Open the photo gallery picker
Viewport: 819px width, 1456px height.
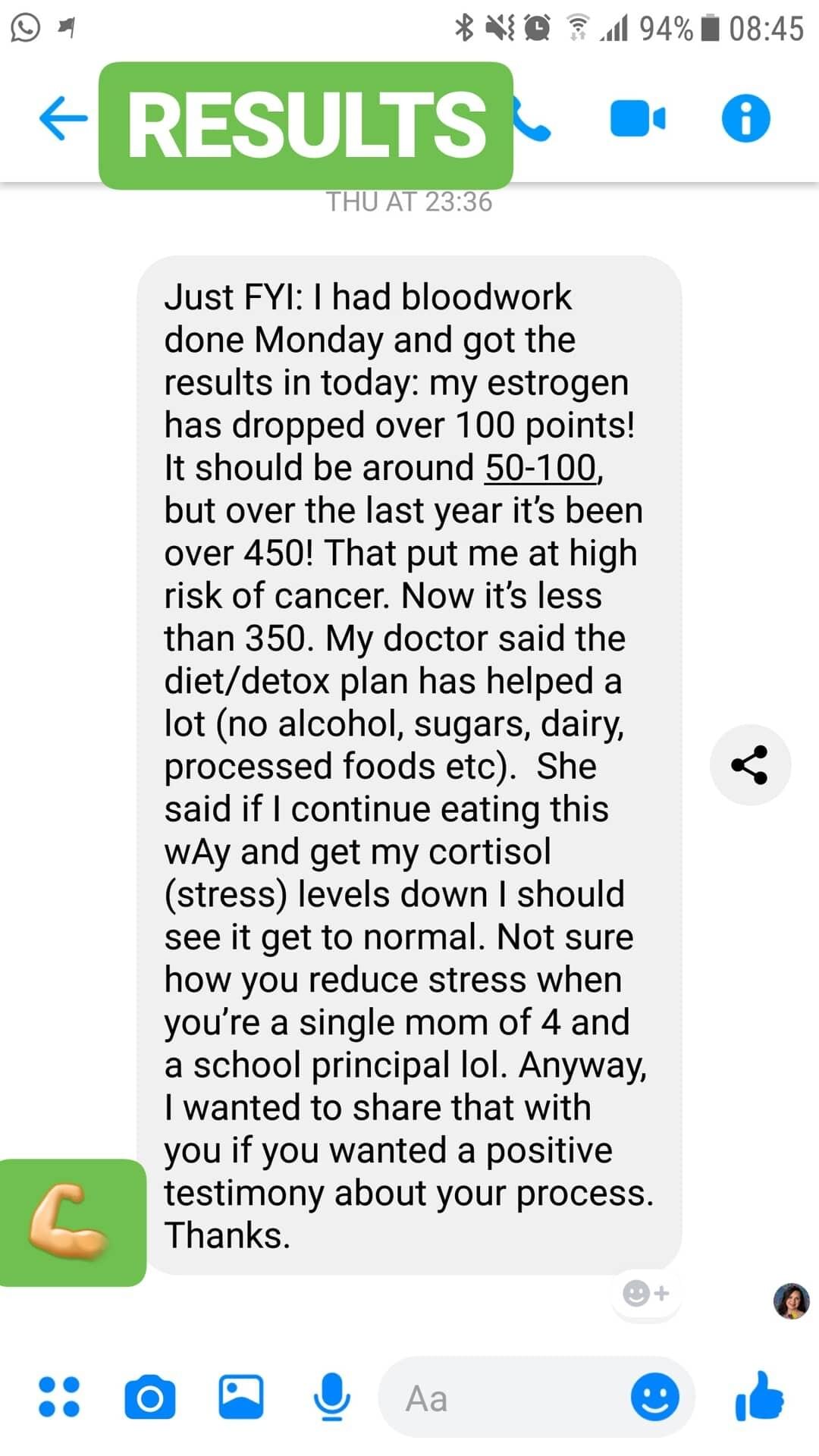click(241, 1397)
